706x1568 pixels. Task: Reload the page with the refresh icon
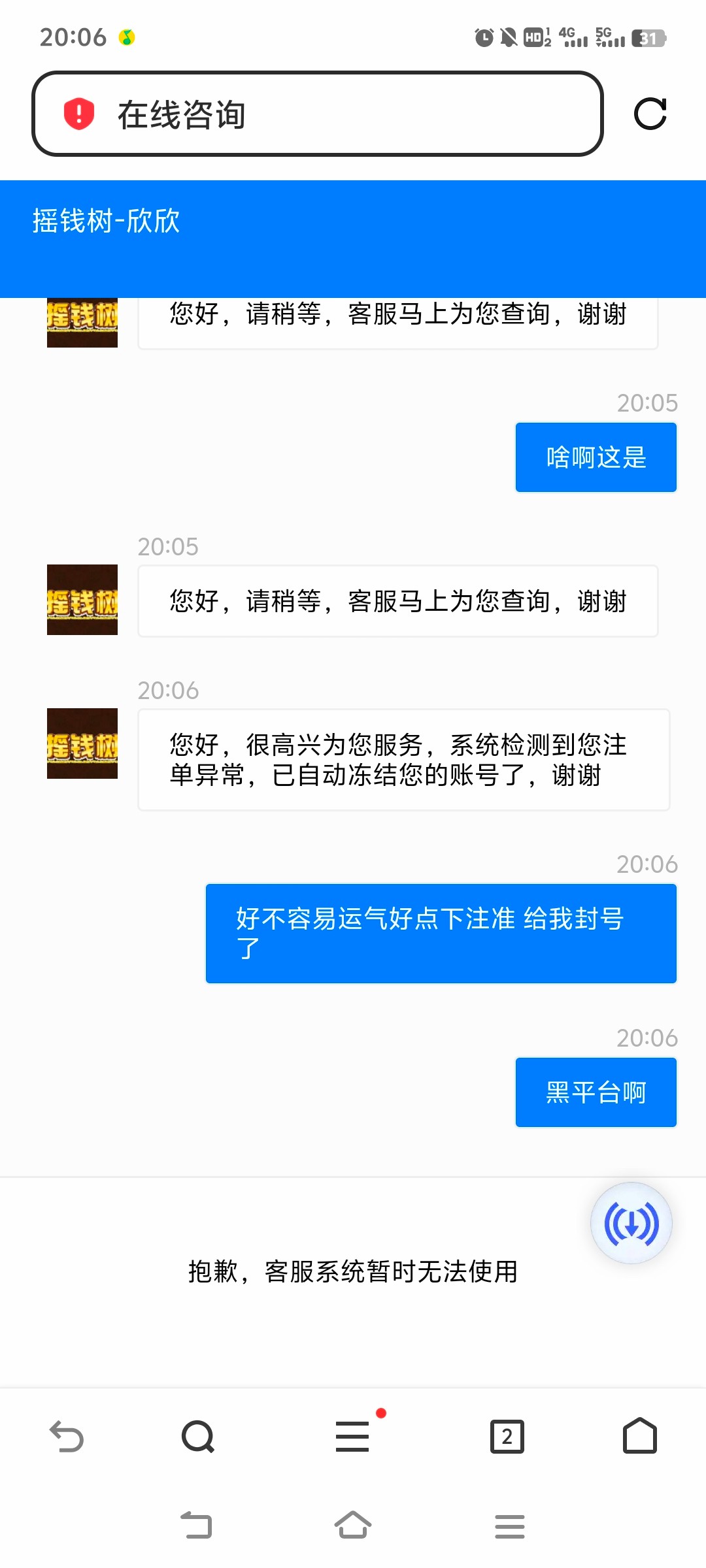pos(650,114)
